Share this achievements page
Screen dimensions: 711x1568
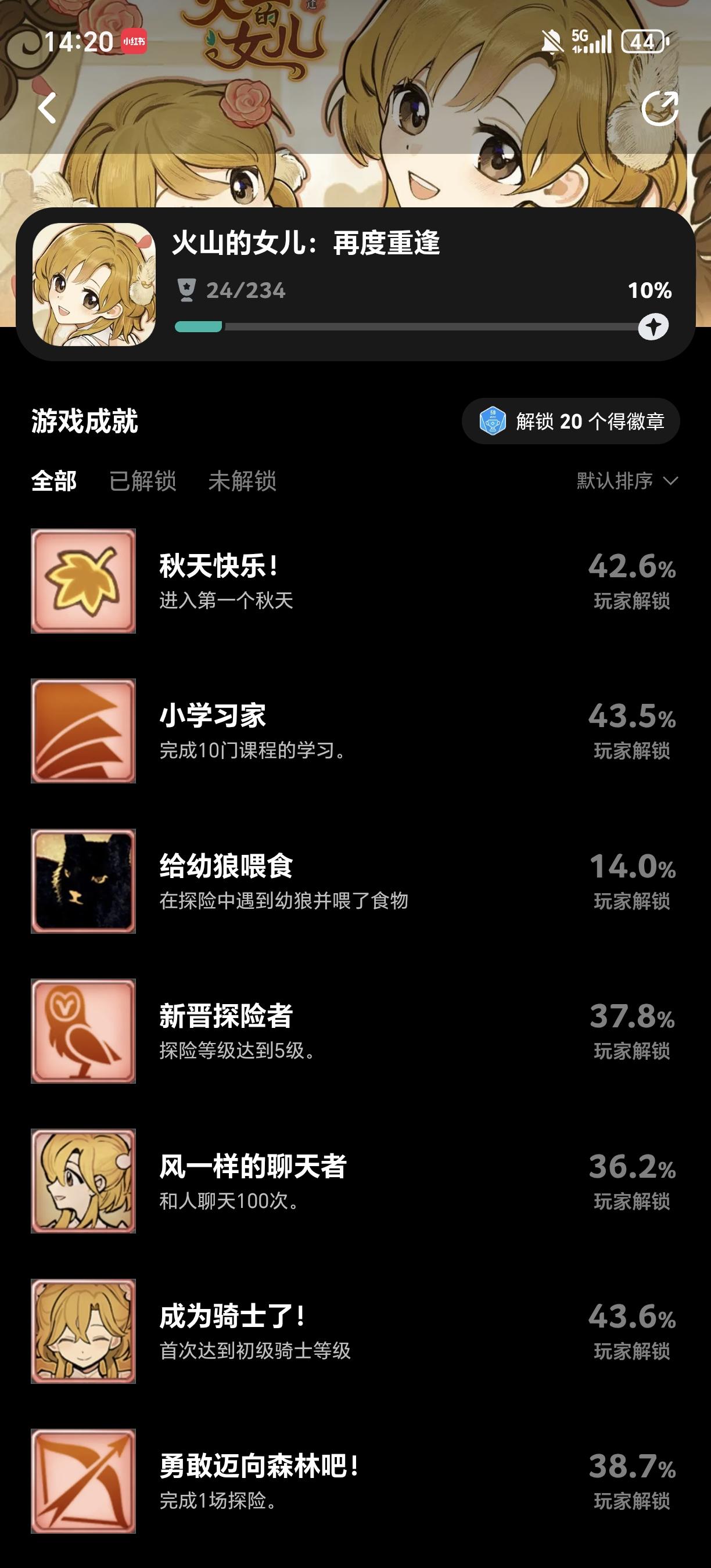659,109
